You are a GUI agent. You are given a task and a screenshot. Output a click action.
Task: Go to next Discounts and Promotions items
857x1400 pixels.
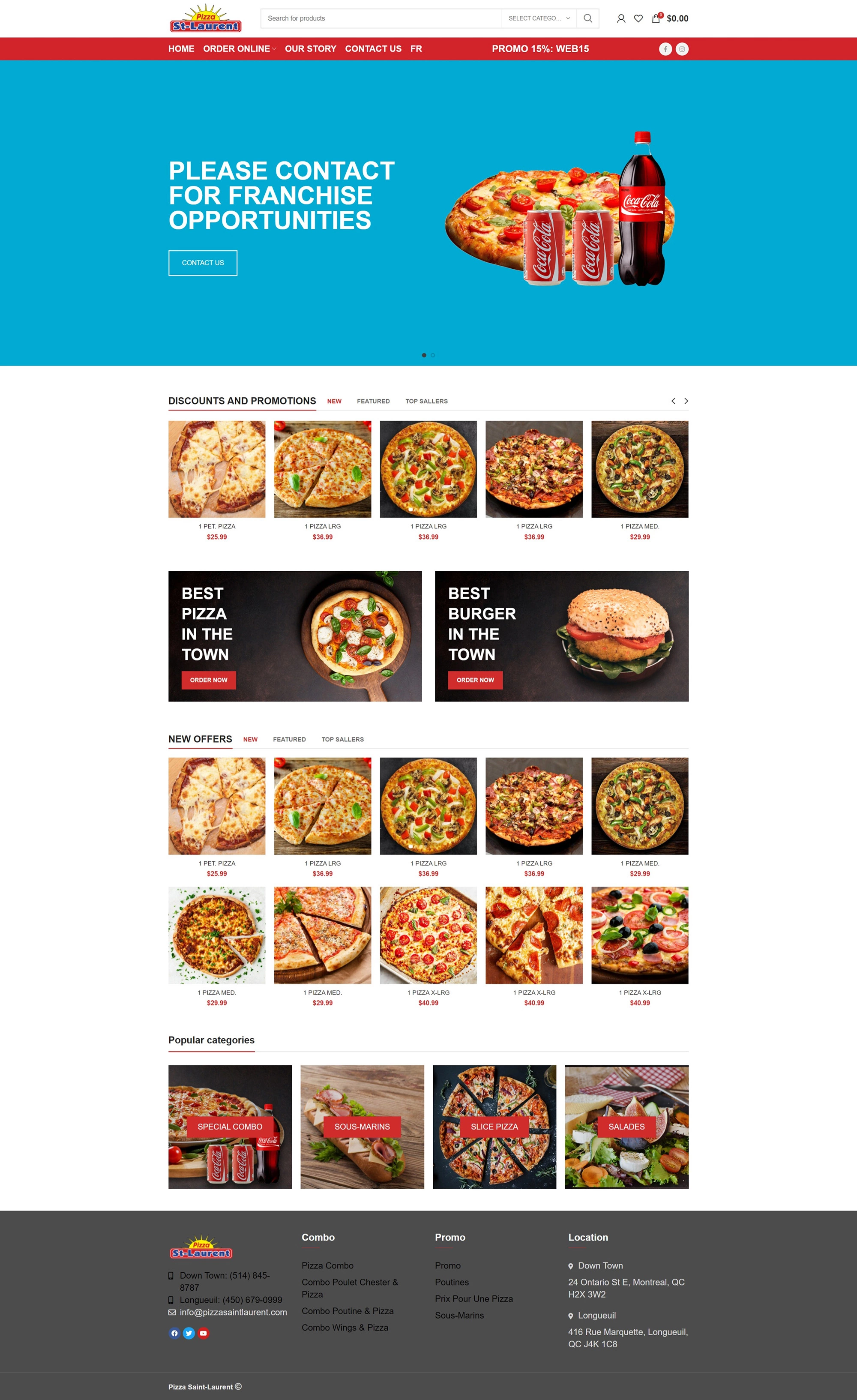pos(686,401)
